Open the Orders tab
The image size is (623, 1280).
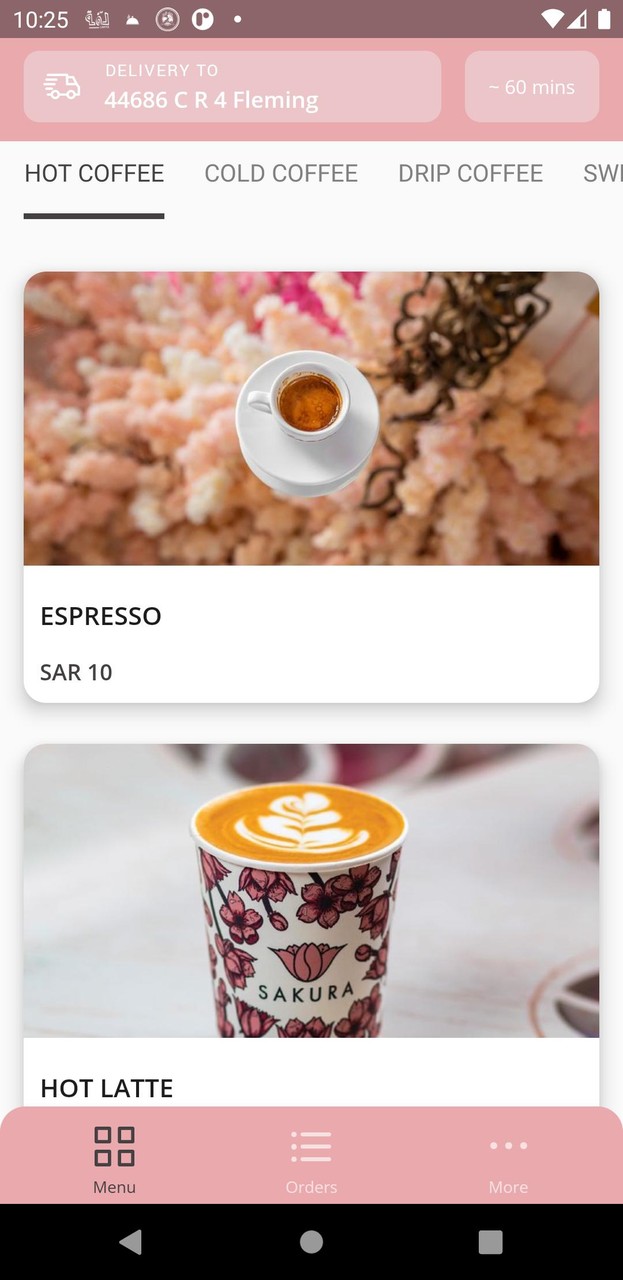point(311,1157)
